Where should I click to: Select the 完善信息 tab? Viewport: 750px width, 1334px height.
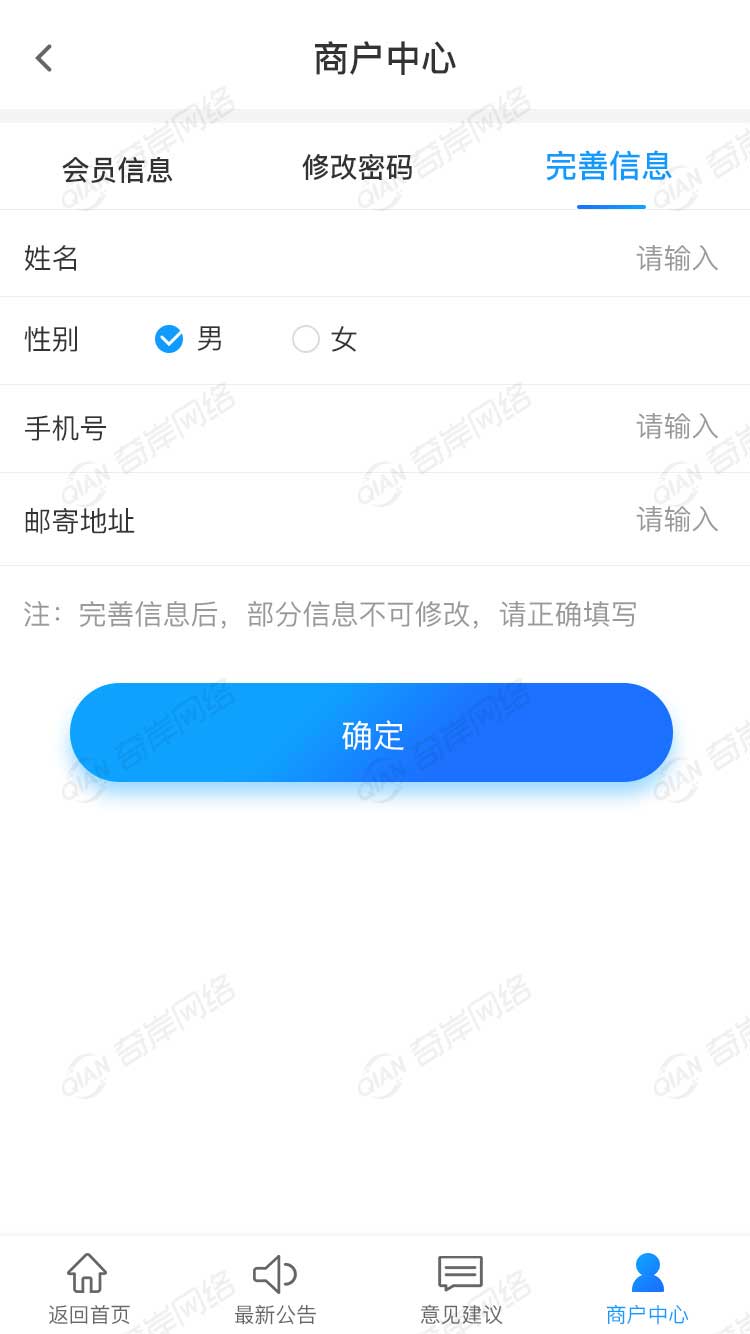click(x=609, y=166)
